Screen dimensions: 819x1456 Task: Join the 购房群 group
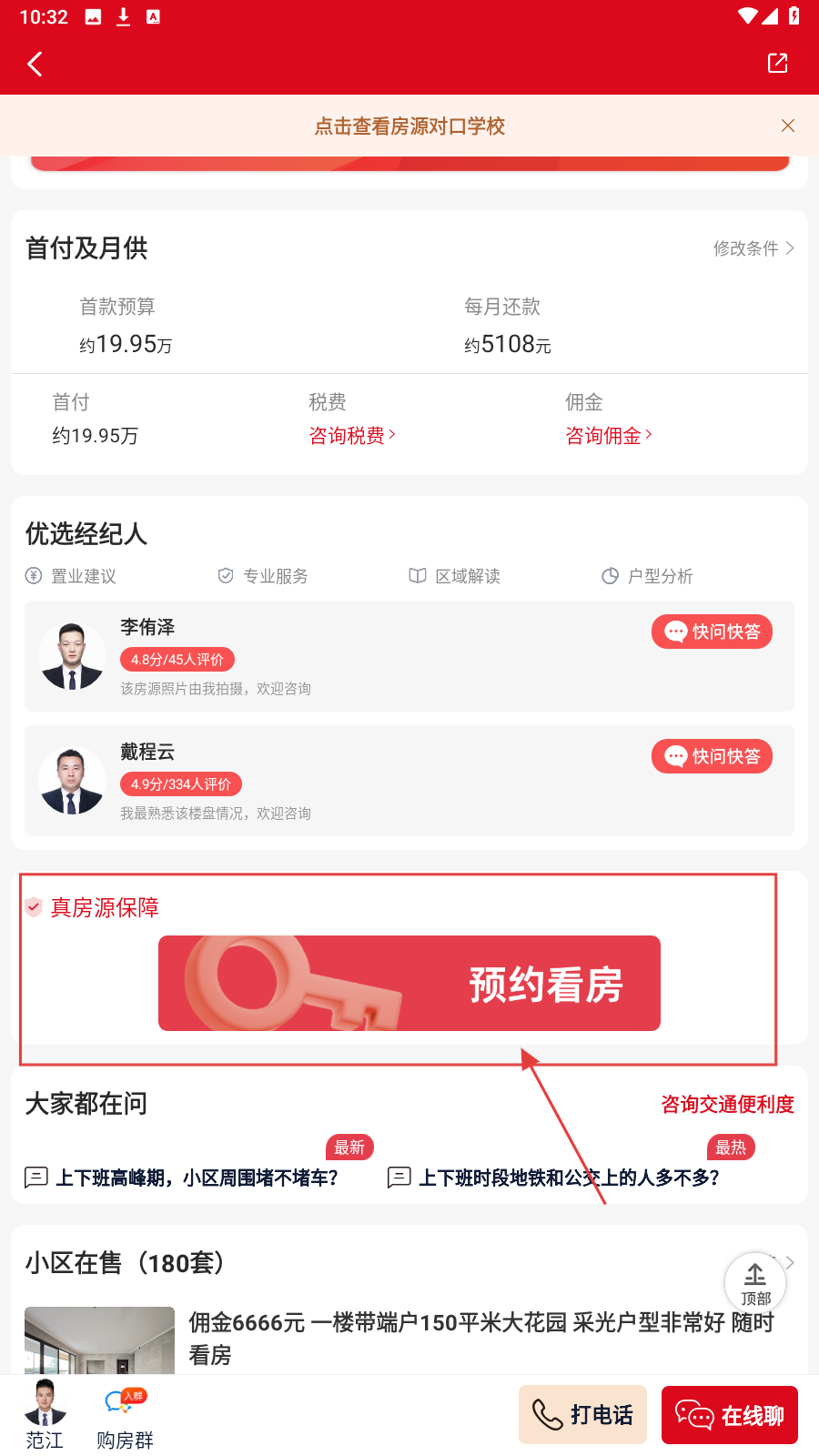tap(125, 1413)
